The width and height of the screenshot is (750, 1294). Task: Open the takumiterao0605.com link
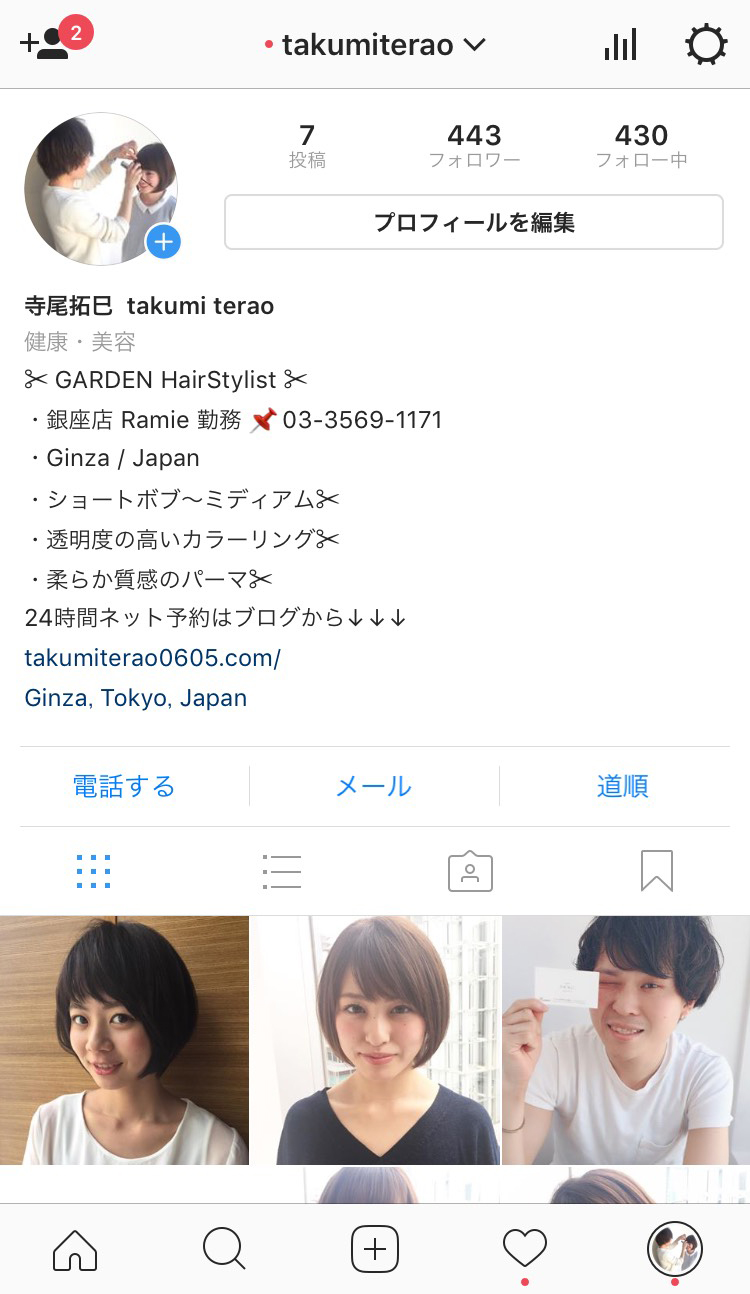click(152, 658)
